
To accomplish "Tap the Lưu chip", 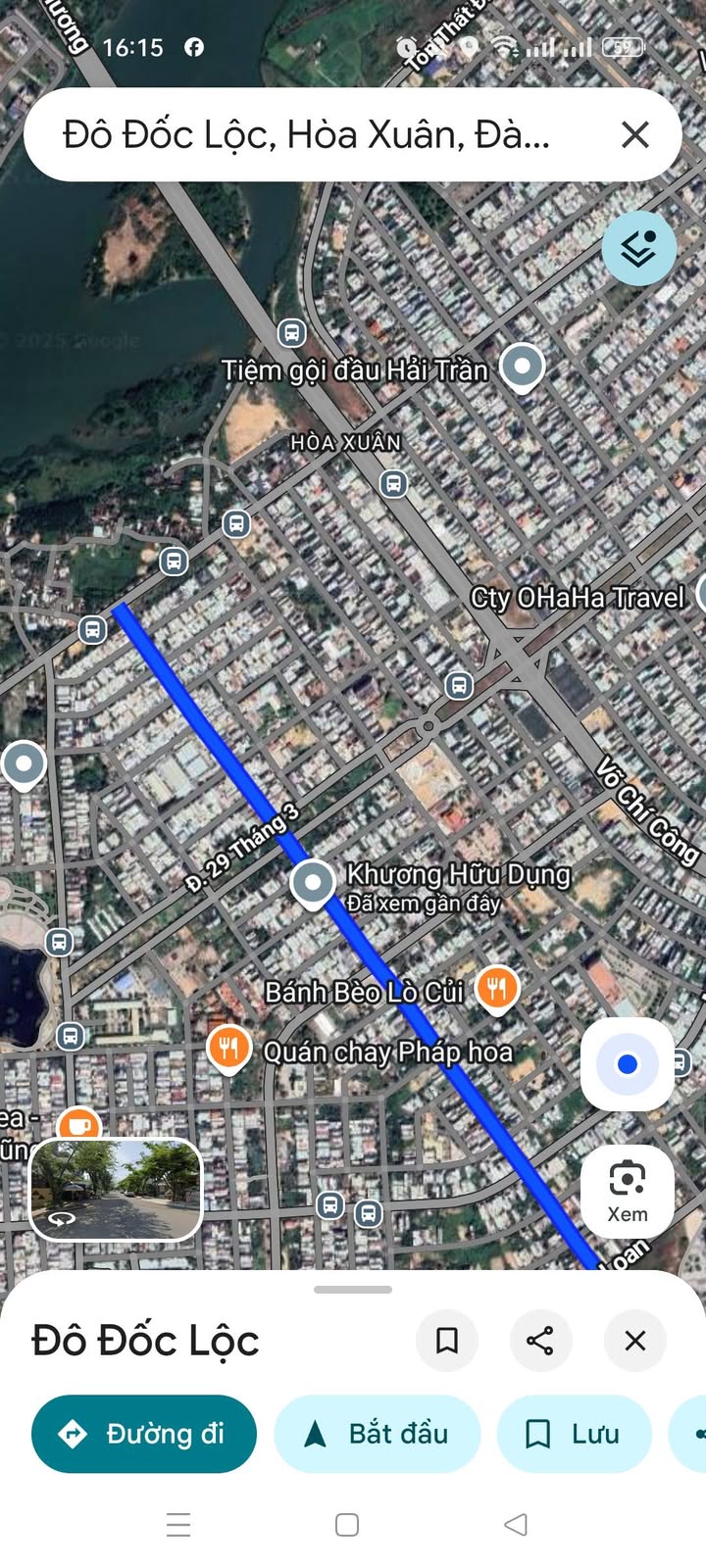I will click(575, 1434).
